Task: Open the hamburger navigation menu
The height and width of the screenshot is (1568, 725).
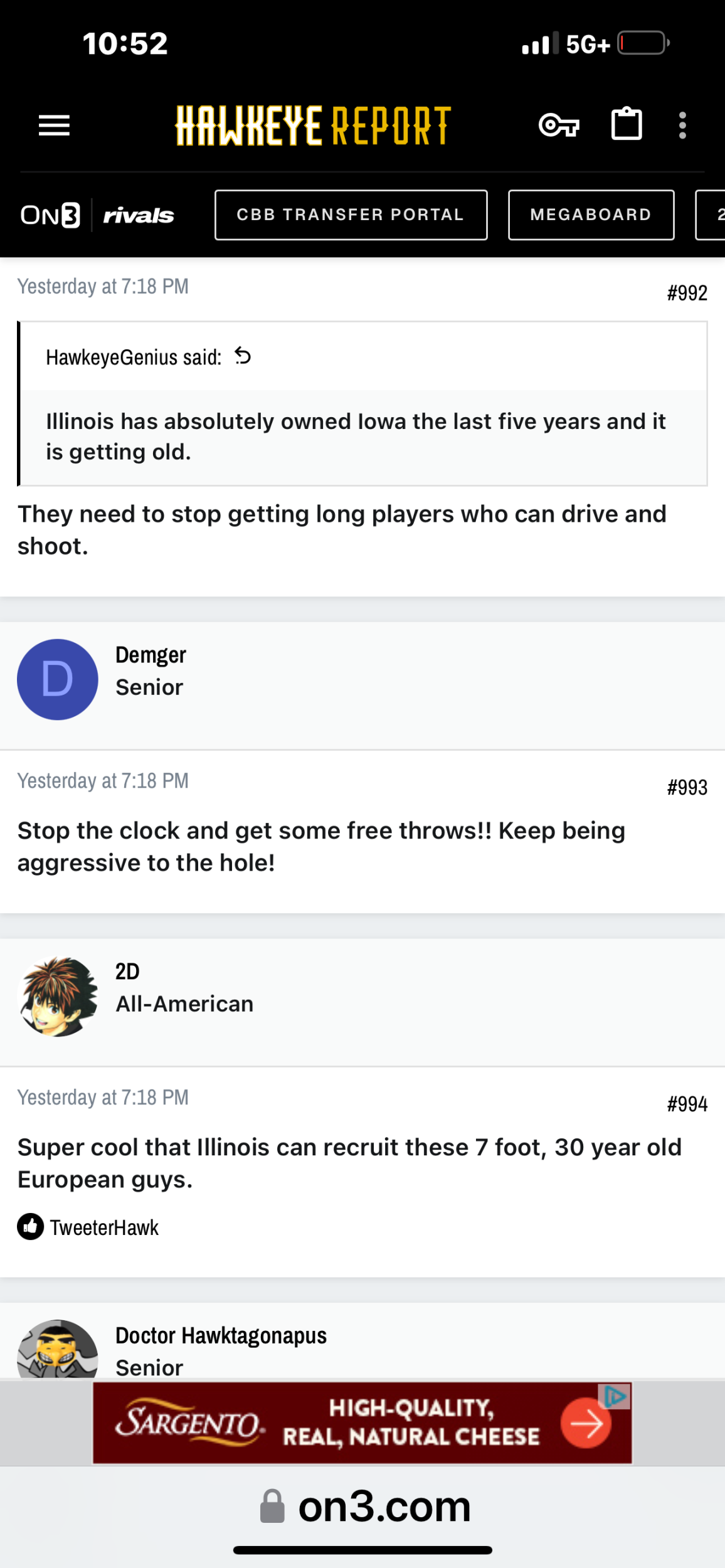Action: tap(54, 125)
